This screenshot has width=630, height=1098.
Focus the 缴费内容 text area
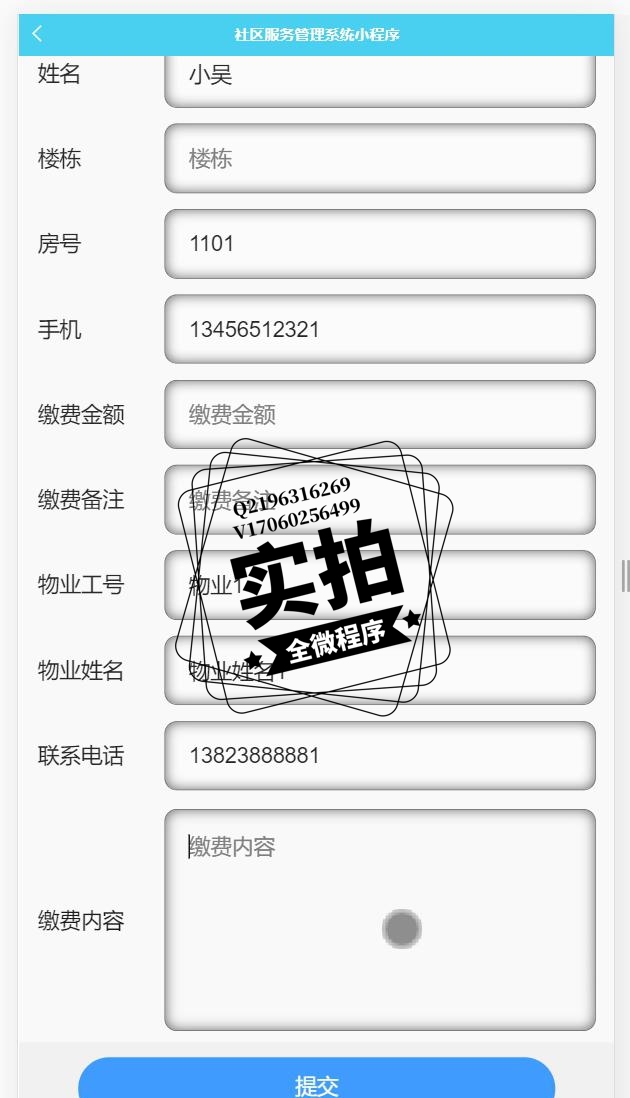click(380, 920)
